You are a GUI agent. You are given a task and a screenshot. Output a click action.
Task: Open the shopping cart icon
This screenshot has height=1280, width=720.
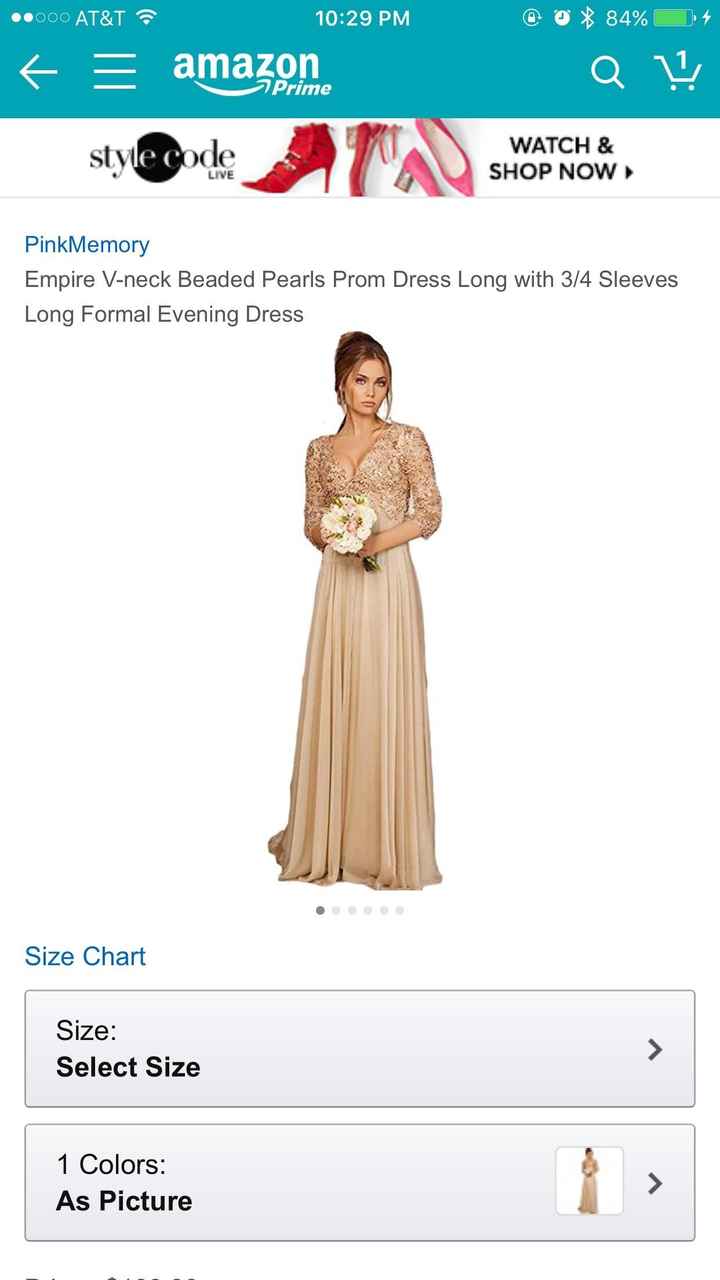pyautogui.click(x=679, y=71)
